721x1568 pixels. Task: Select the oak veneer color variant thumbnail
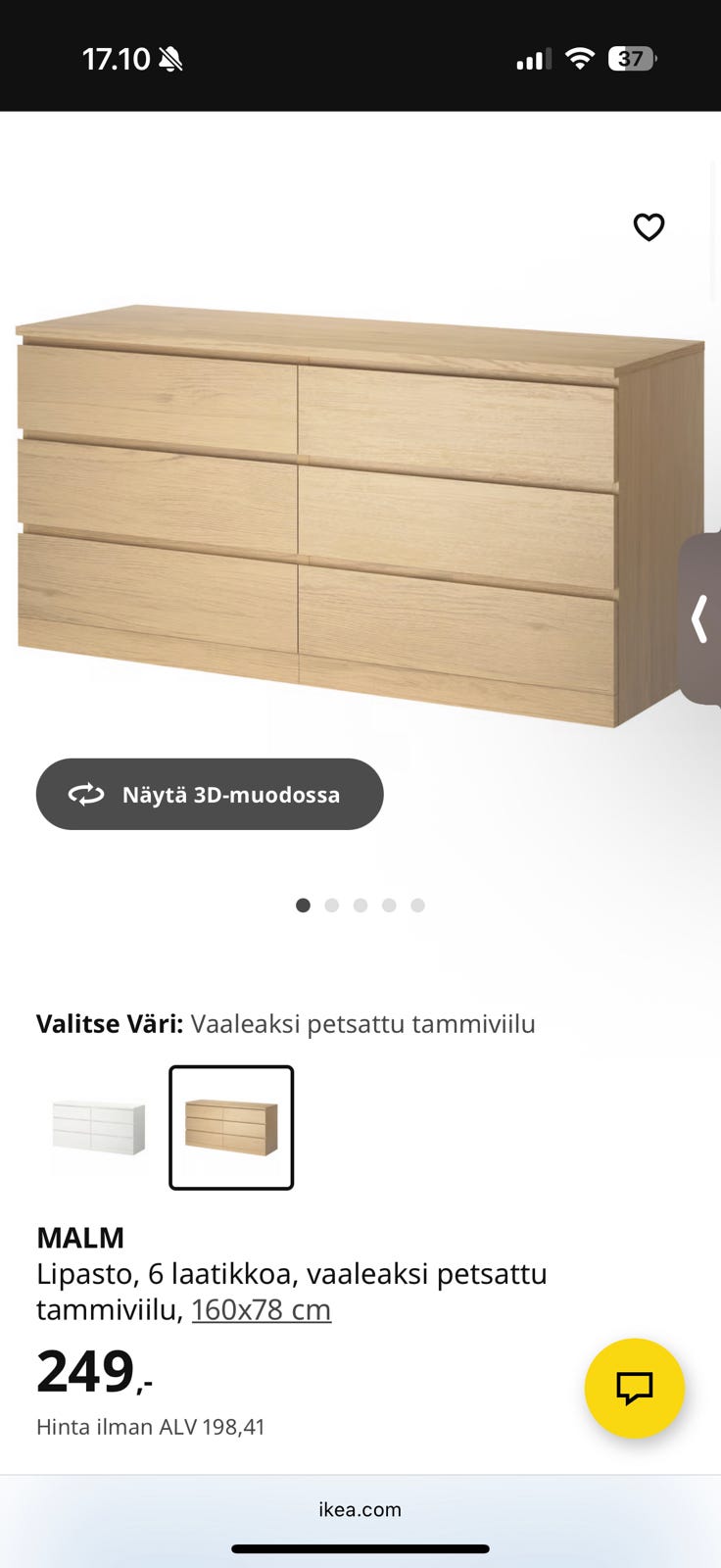point(231,1128)
